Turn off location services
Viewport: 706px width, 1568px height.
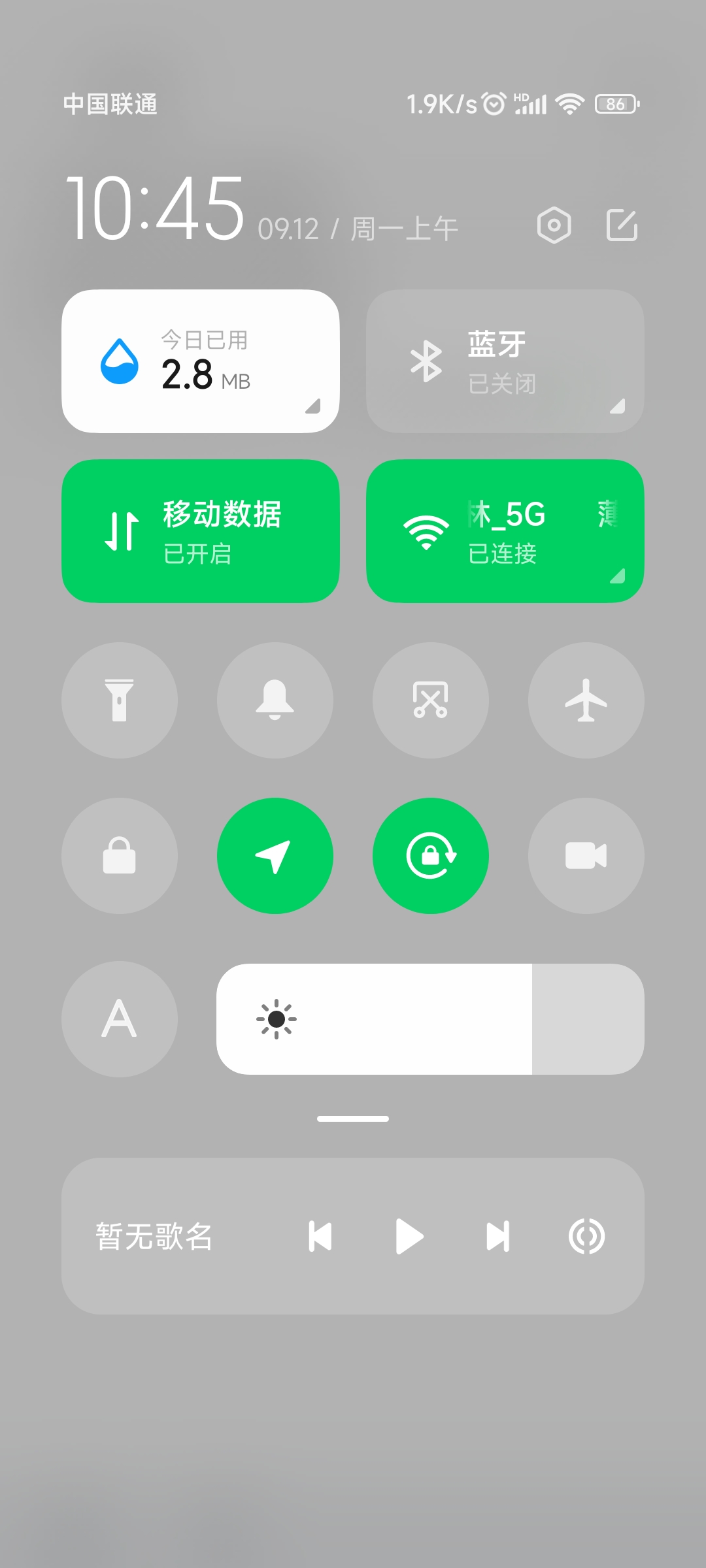275,856
